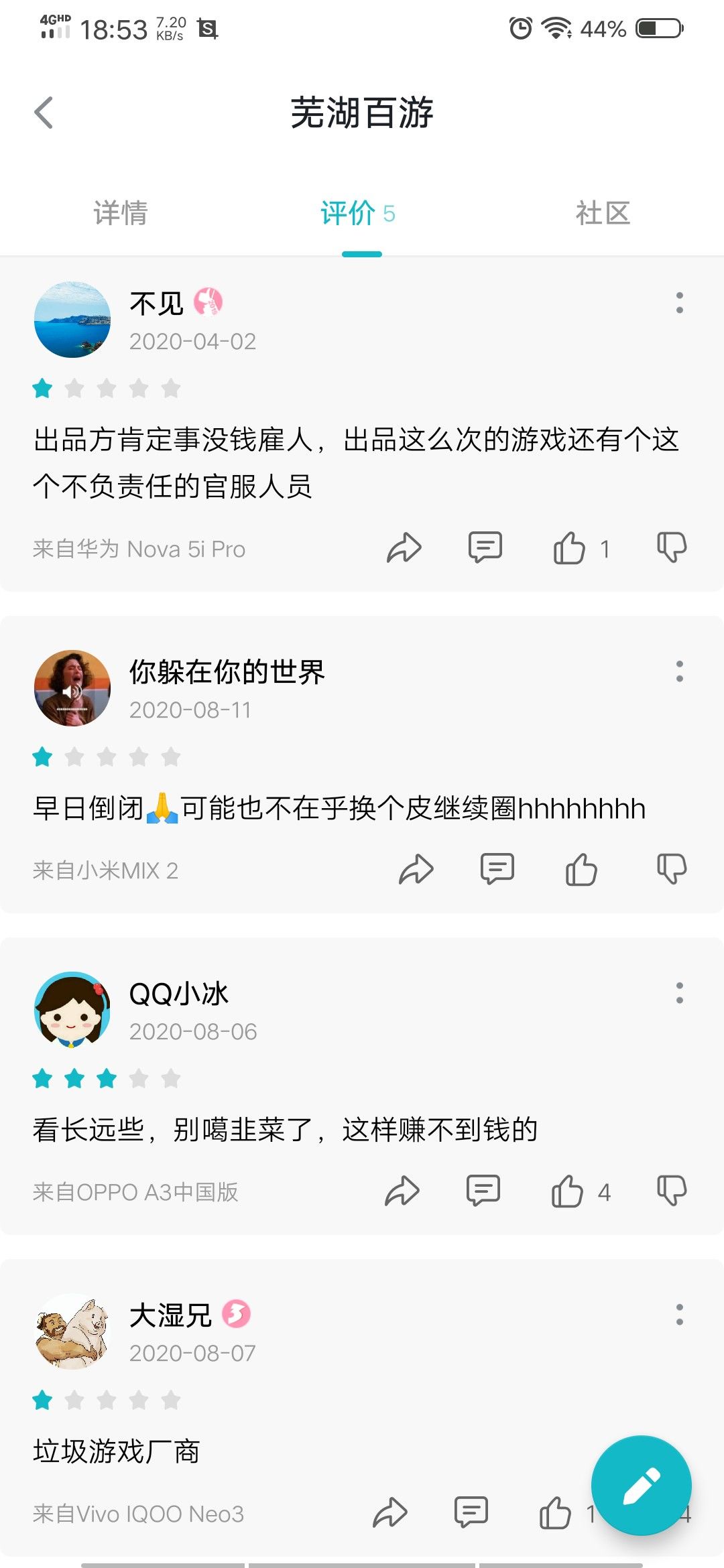Comment on 大湿兄's review
Image resolution: width=724 pixels, height=1568 pixels.
pos(471,1513)
